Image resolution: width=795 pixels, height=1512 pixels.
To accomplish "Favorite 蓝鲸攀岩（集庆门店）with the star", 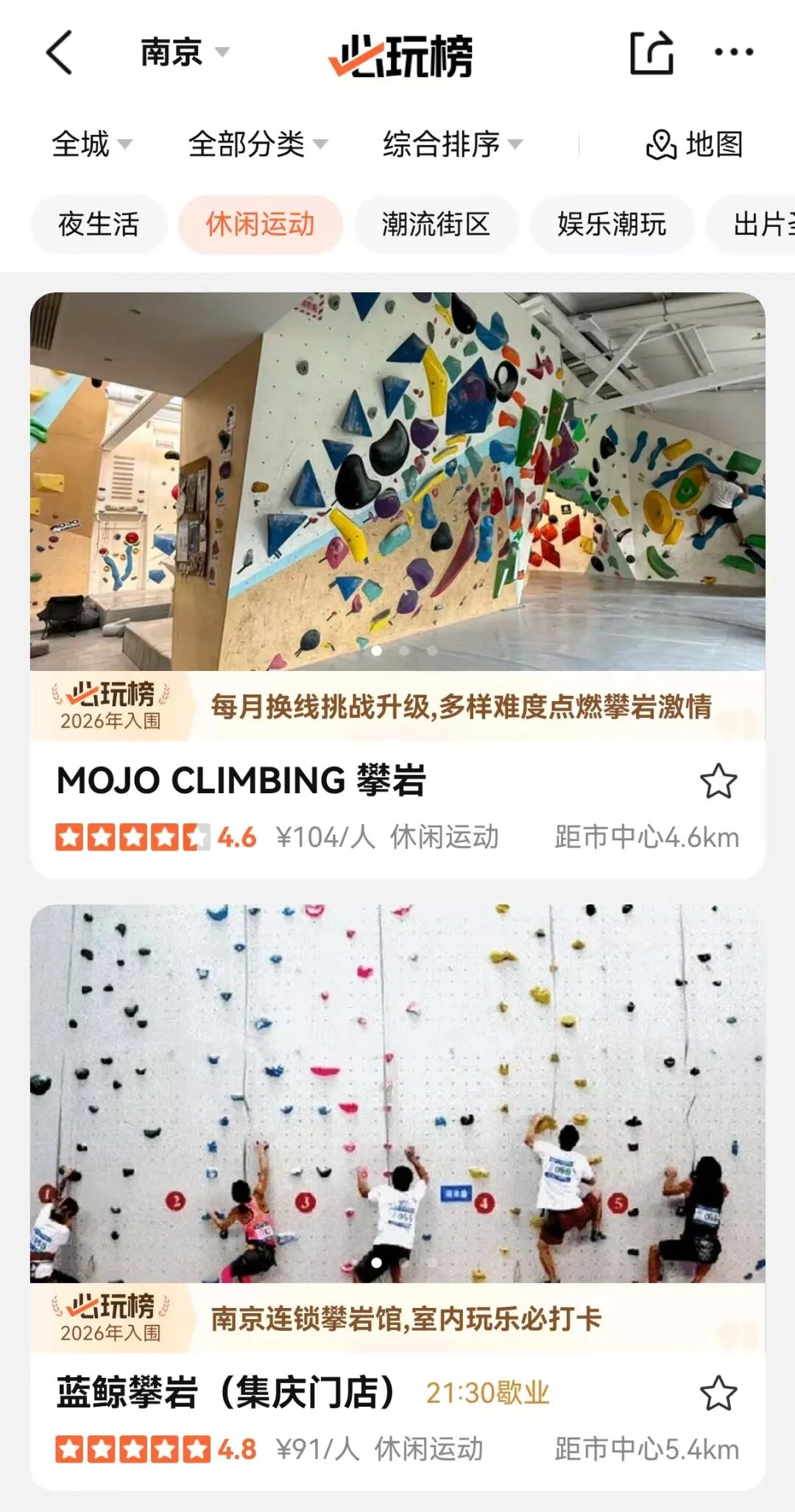I will (718, 1393).
